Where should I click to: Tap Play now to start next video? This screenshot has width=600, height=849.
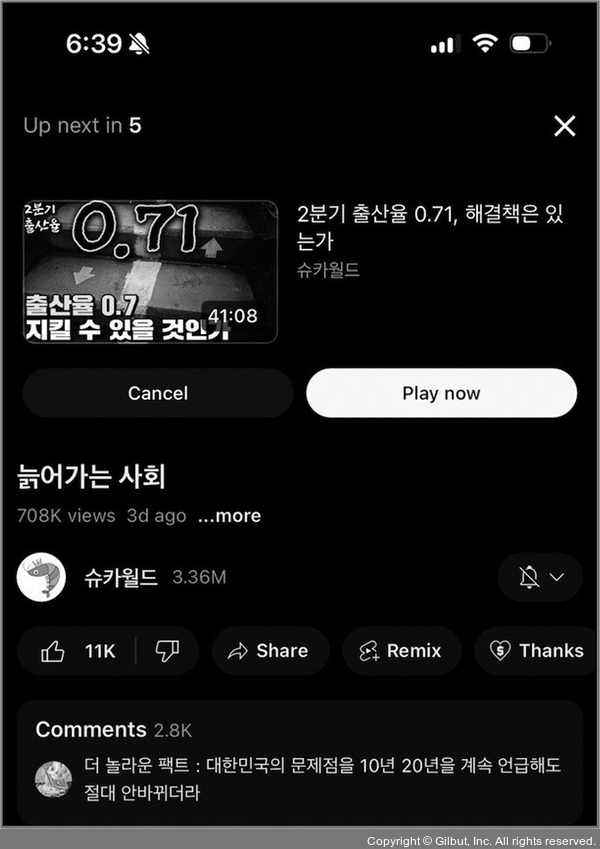(441, 393)
